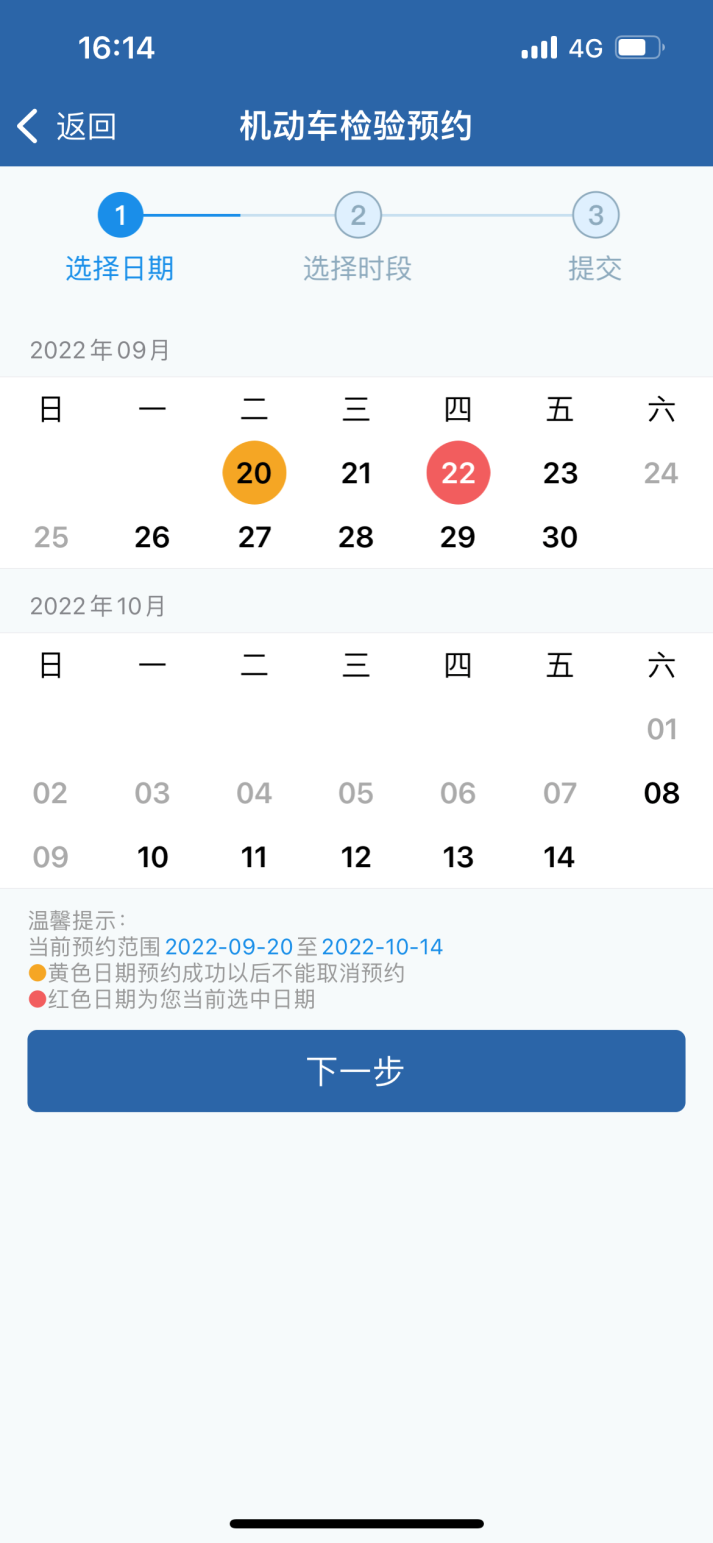Pick October 10 as the appointment date
Image resolution: width=713 pixels, height=1543 pixels.
(152, 857)
